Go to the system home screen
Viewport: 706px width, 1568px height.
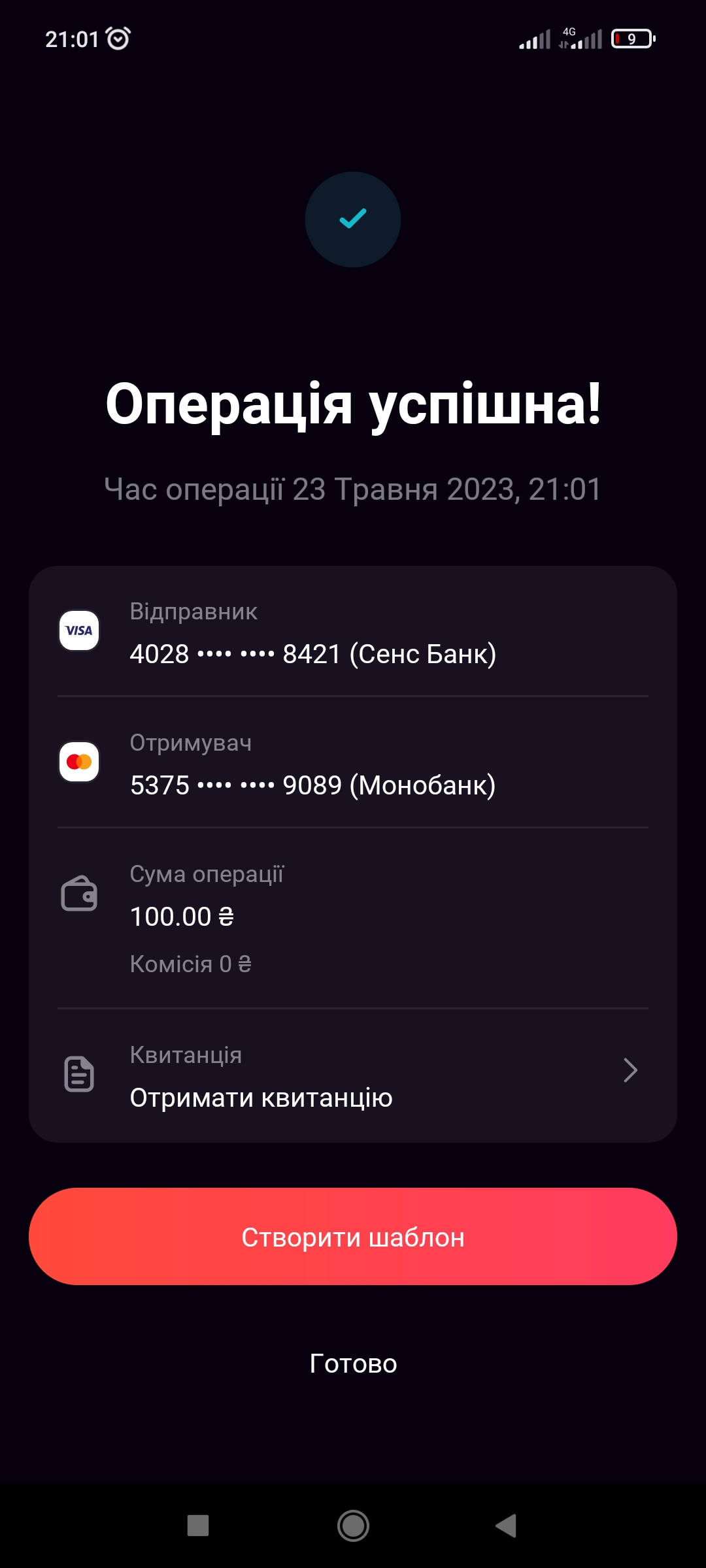(353, 1526)
